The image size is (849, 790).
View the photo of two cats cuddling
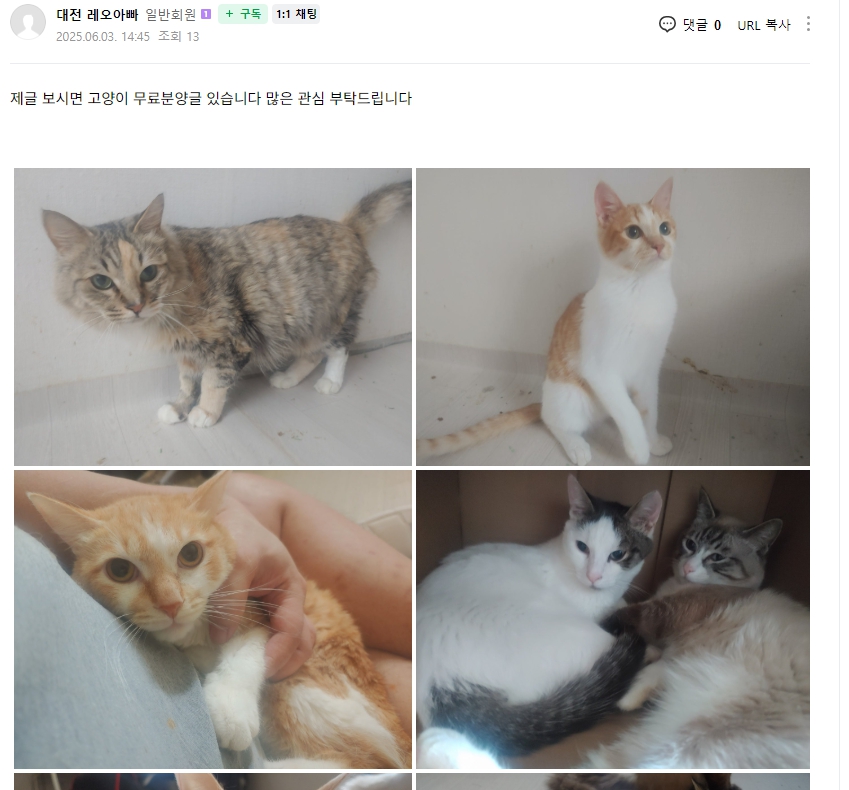(x=612, y=618)
